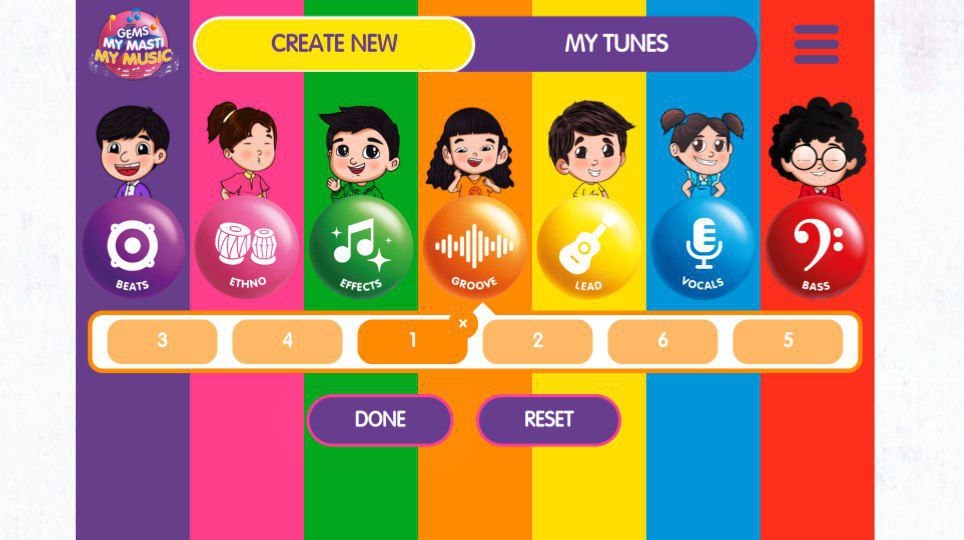Screen dimensions: 964x540
Task: Choose groove option 4
Action: 287,341
